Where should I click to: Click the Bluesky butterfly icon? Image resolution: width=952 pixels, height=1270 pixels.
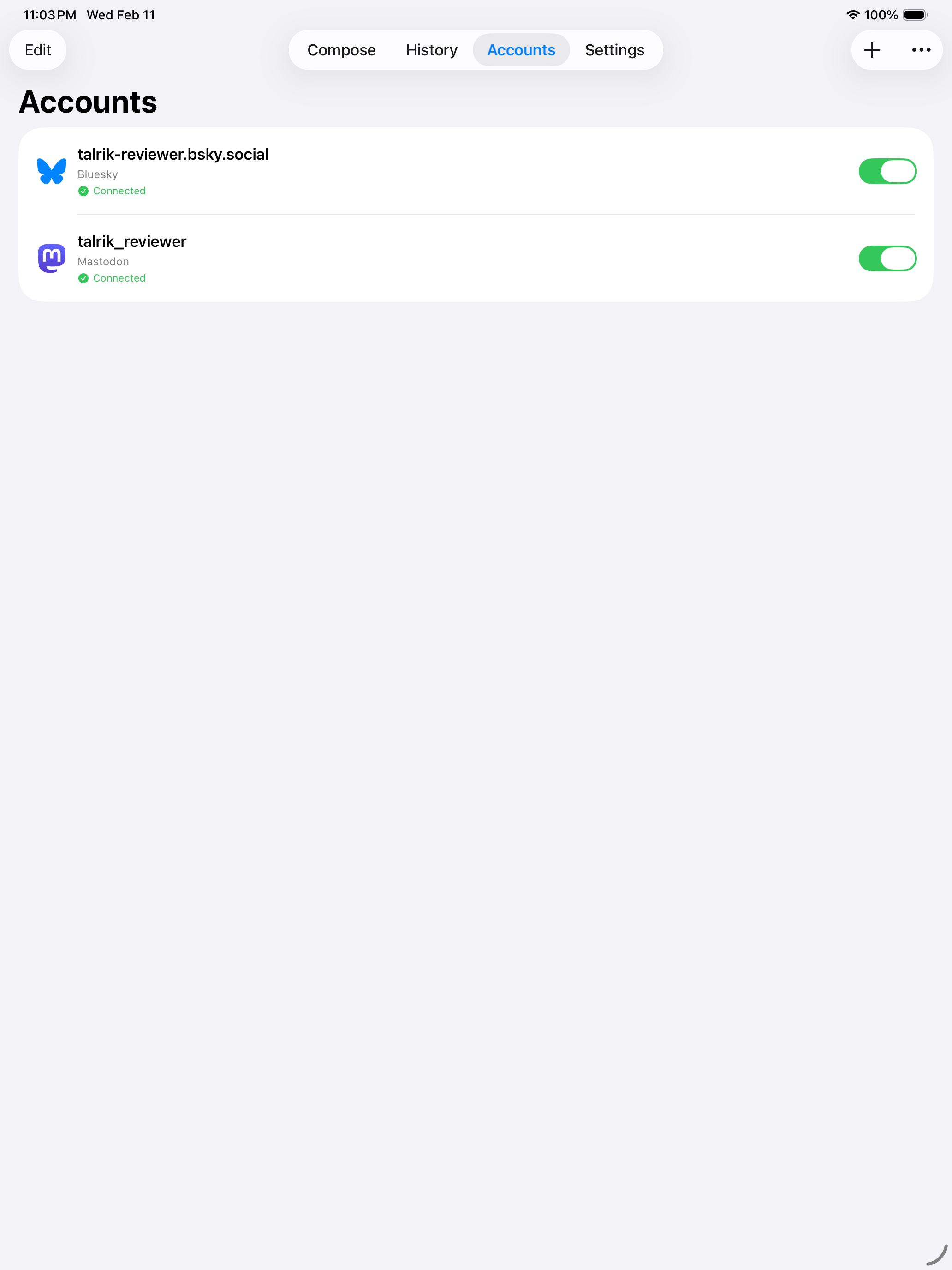point(51,171)
